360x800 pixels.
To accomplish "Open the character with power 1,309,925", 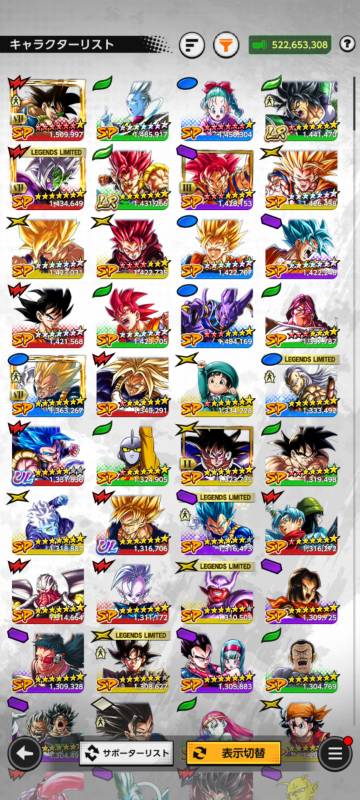I will point(301,594).
